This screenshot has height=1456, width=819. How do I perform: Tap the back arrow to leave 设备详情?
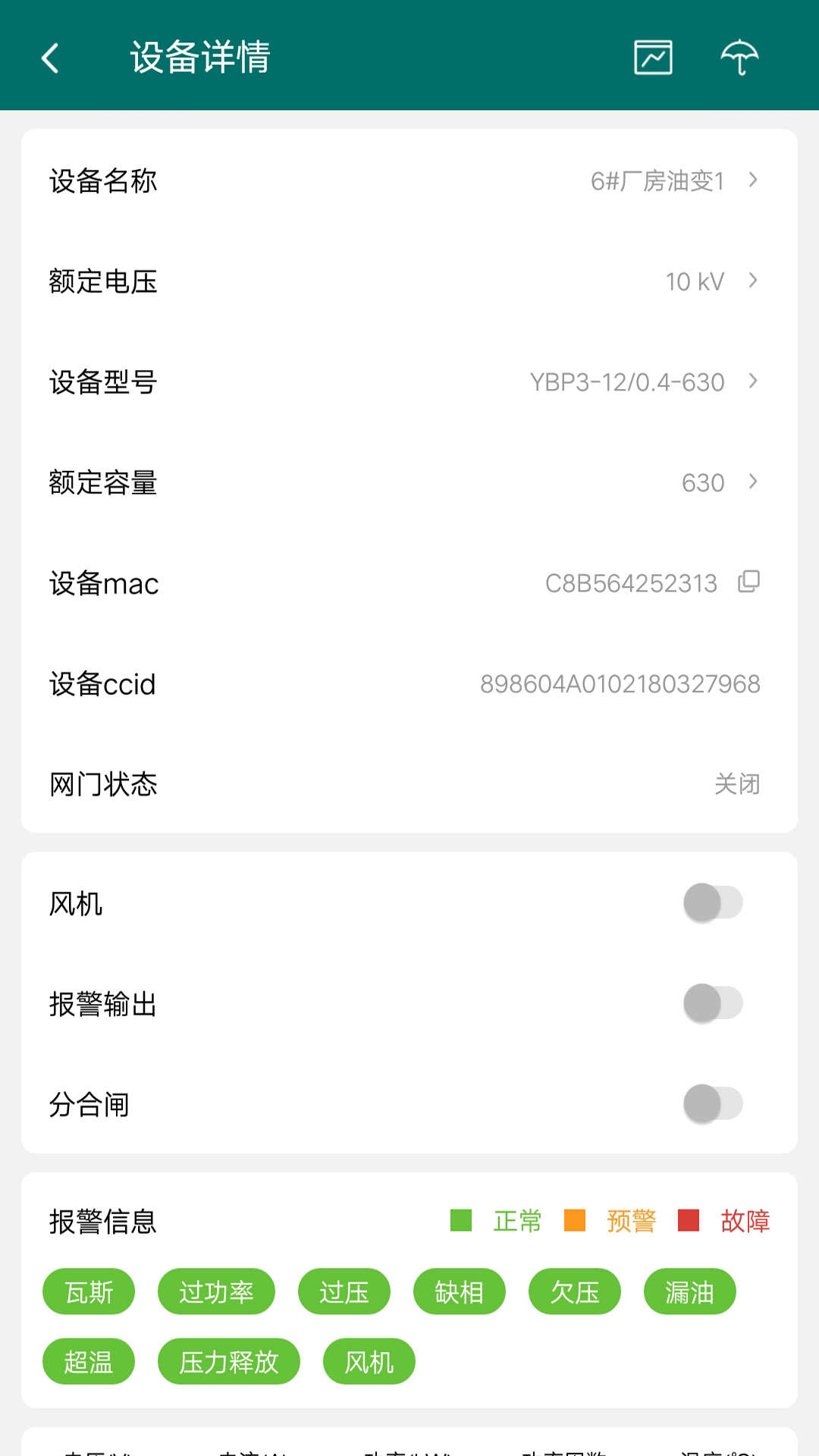tap(50, 58)
